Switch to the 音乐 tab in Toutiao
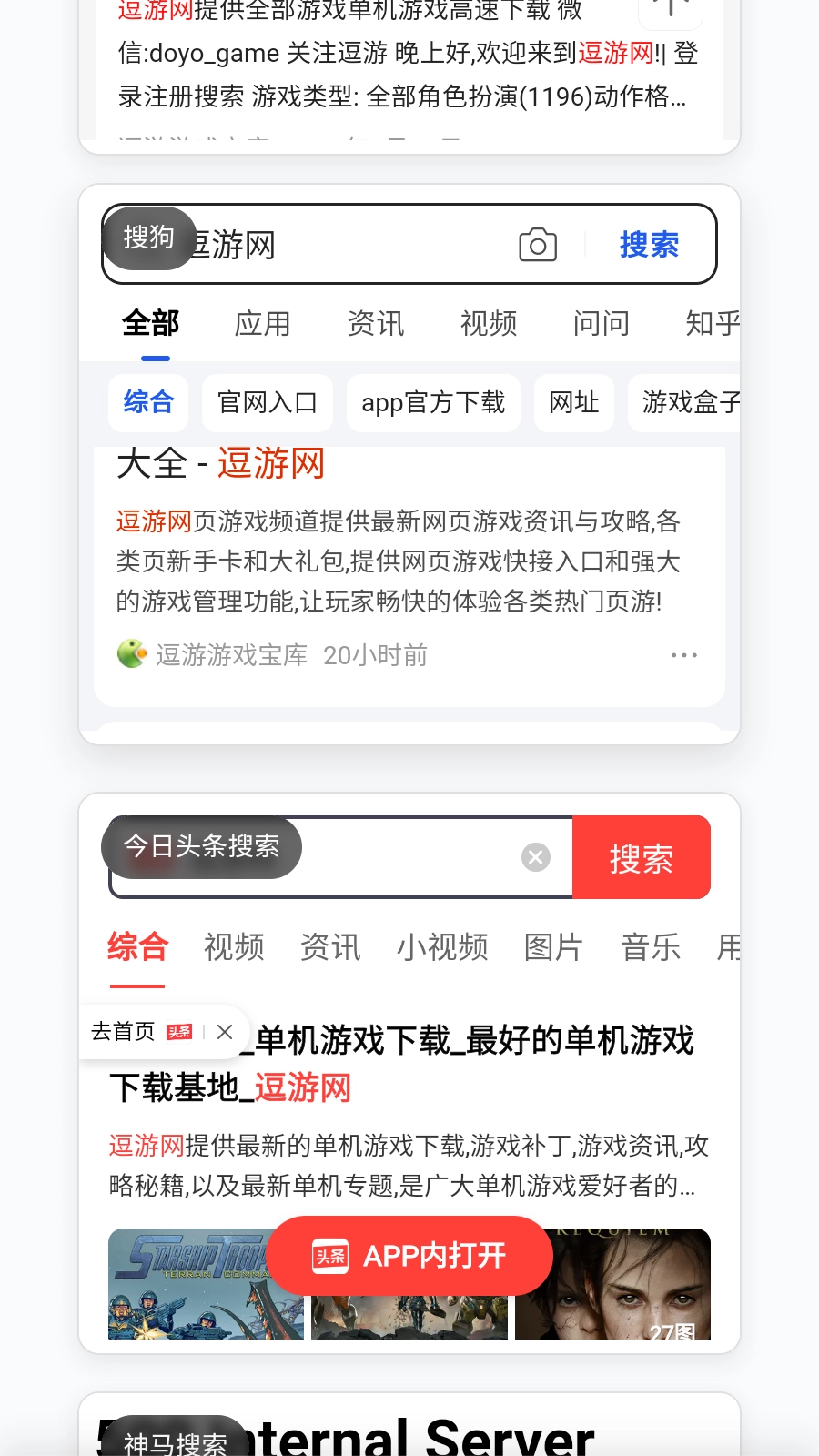This screenshot has height=1456, width=819. coord(650,947)
